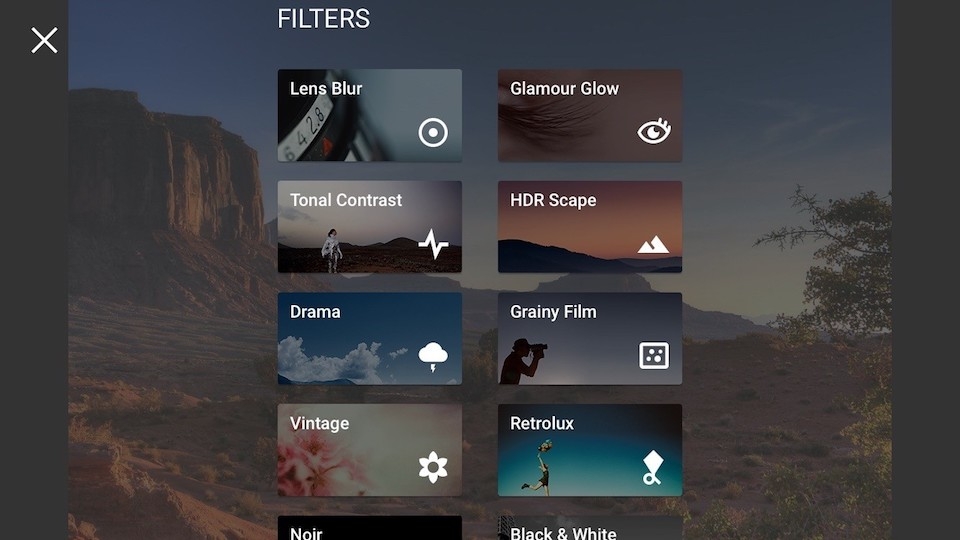The height and width of the screenshot is (540, 960).
Task: Select the Black & White filter
Action: [589, 528]
